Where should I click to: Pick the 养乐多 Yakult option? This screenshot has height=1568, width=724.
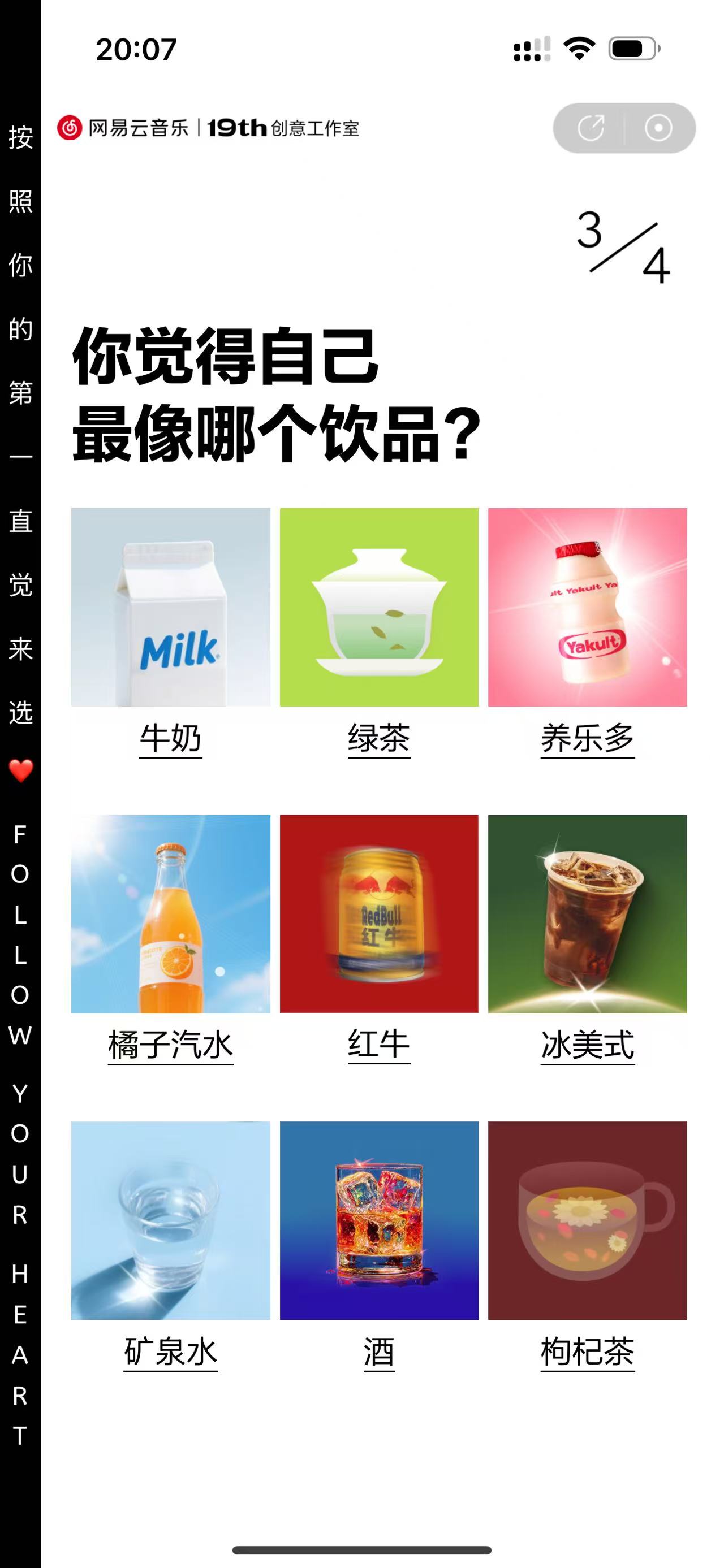coord(587,608)
